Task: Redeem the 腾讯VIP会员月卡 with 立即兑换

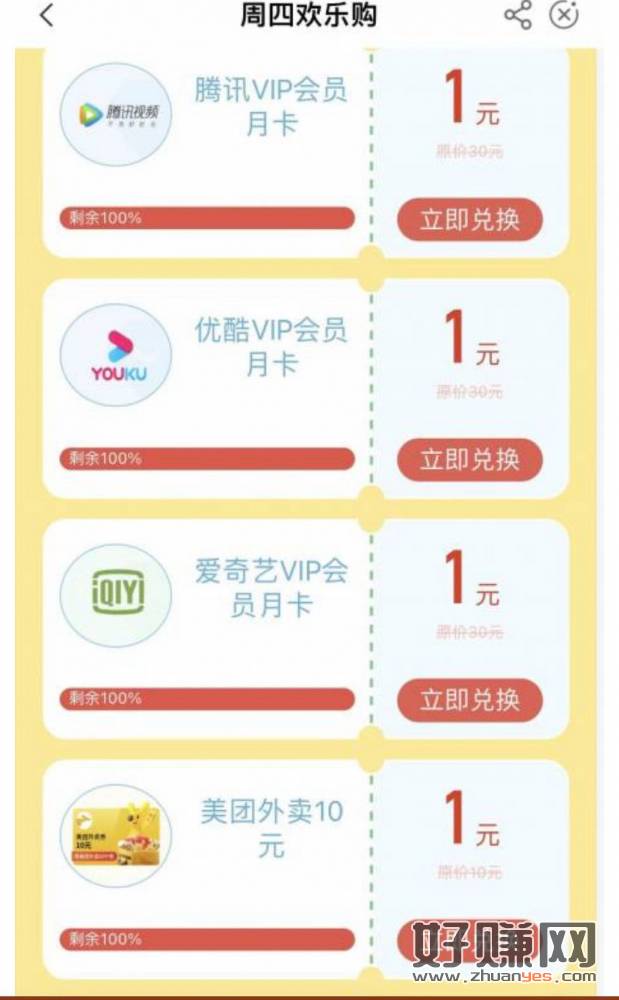Action: tap(470, 220)
